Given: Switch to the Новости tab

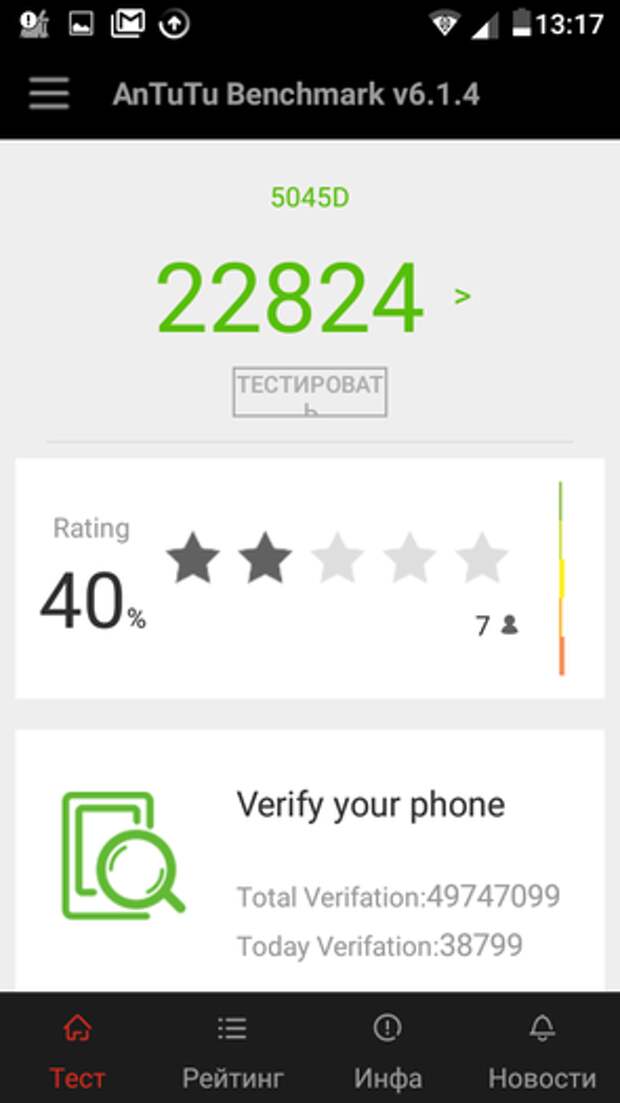Looking at the screenshot, I should tap(542, 1050).
